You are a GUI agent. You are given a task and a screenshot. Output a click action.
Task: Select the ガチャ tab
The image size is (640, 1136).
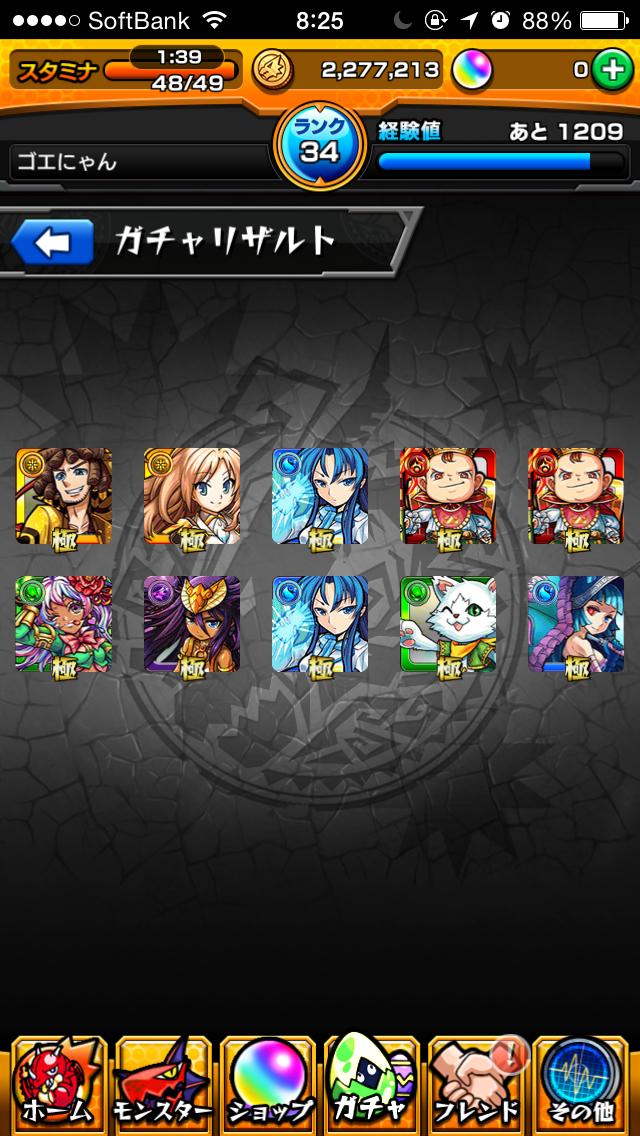372,1085
